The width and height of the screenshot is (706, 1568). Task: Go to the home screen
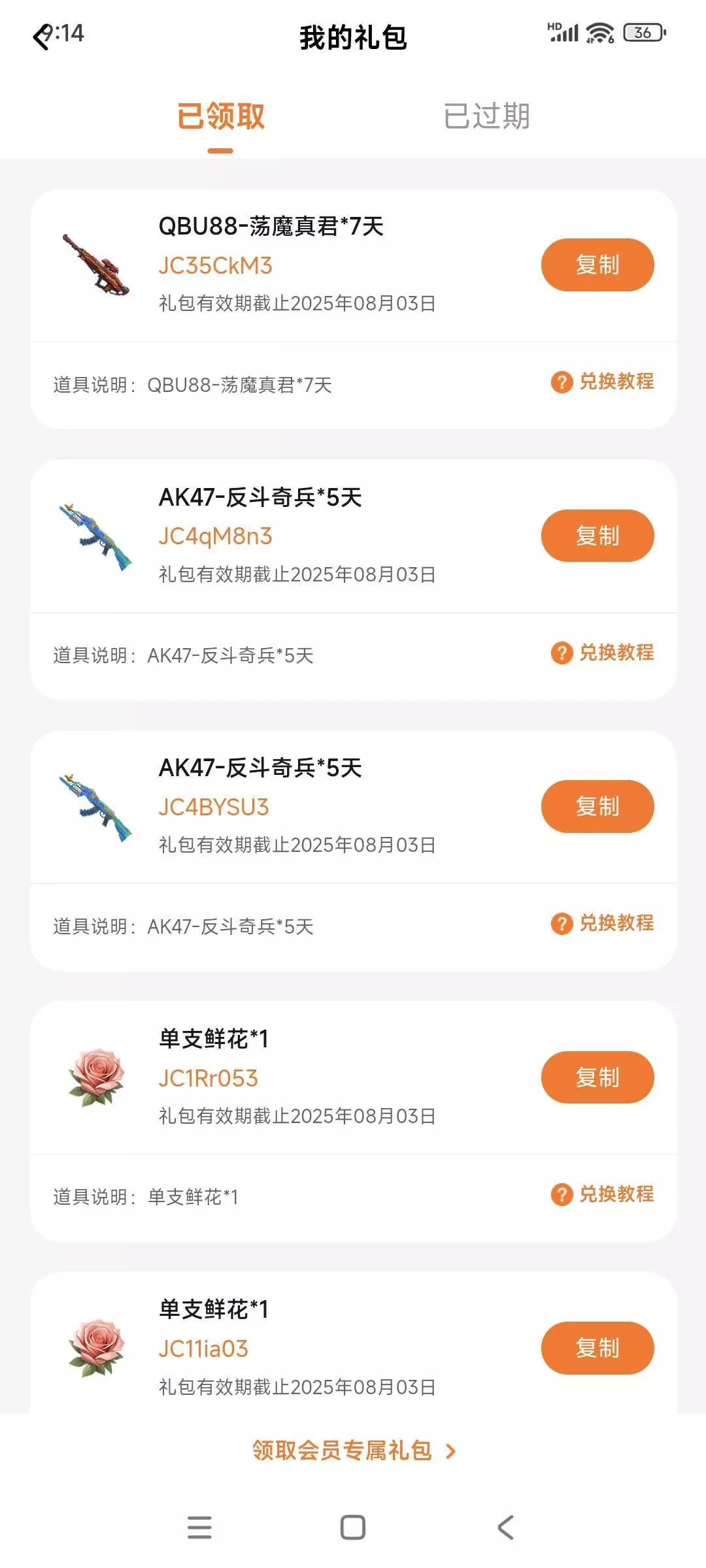(x=353, y=1527)
